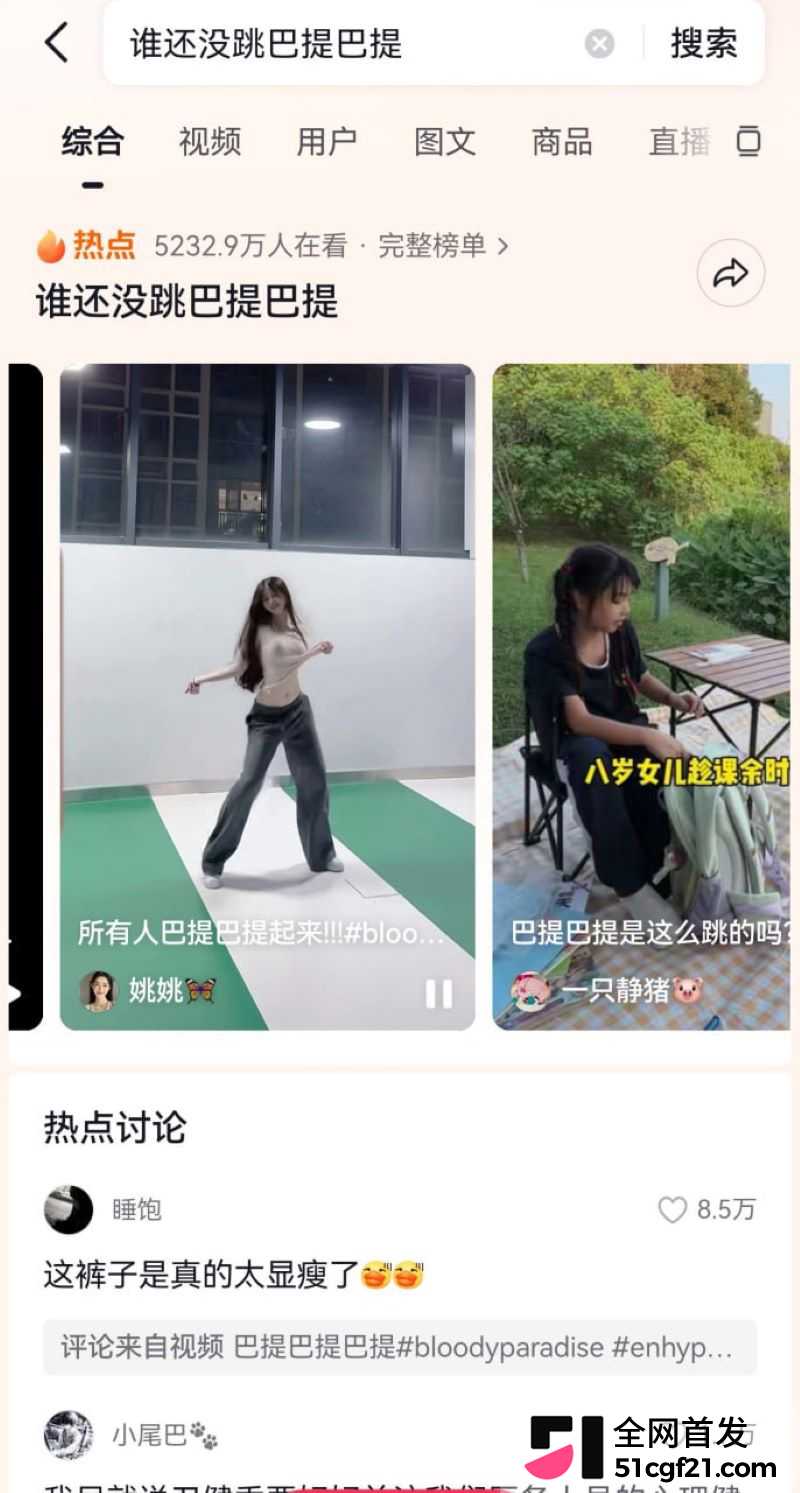Switch to the 直播 tab
Image resolution: width=800 pixels, height=1493 pixels.
pyautogui.click(x=680, y=141)
